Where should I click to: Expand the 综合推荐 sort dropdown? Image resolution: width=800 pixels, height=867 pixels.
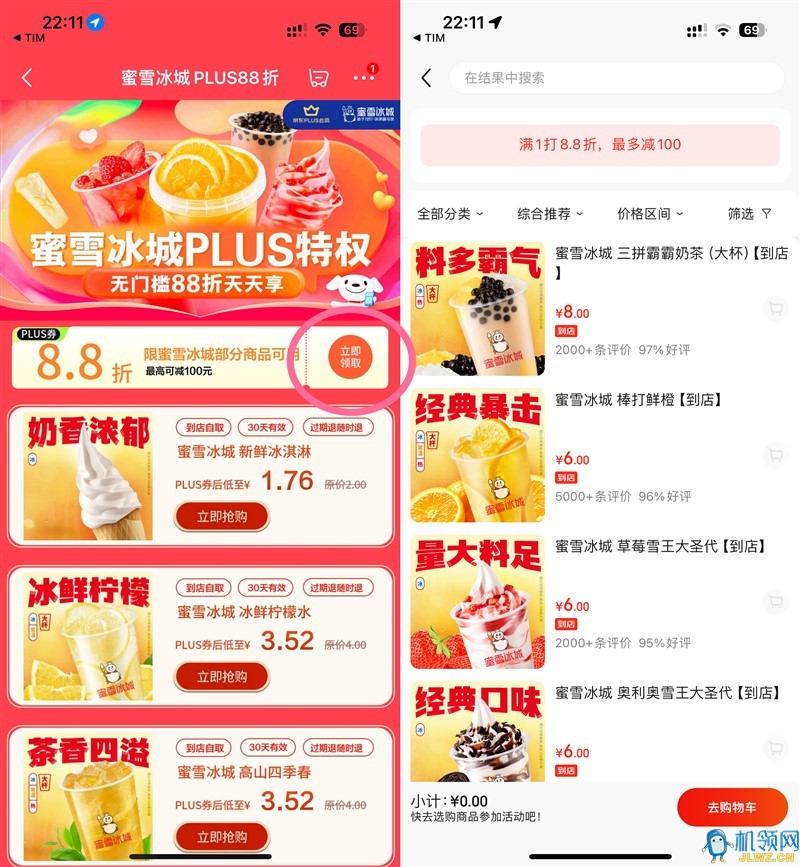550,214
